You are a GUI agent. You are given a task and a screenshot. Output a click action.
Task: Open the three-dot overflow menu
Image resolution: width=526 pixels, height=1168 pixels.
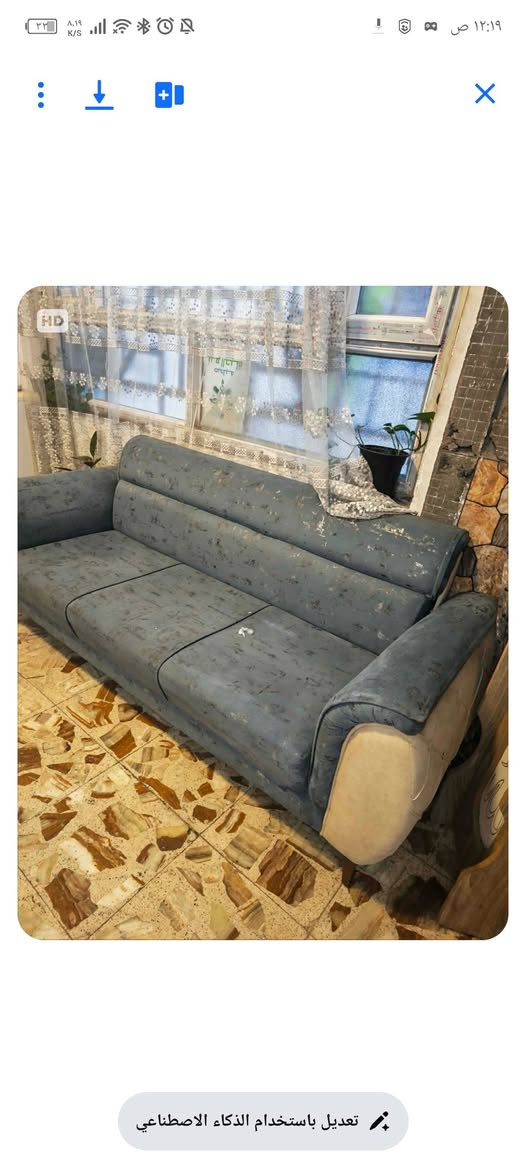click(40, 95)
